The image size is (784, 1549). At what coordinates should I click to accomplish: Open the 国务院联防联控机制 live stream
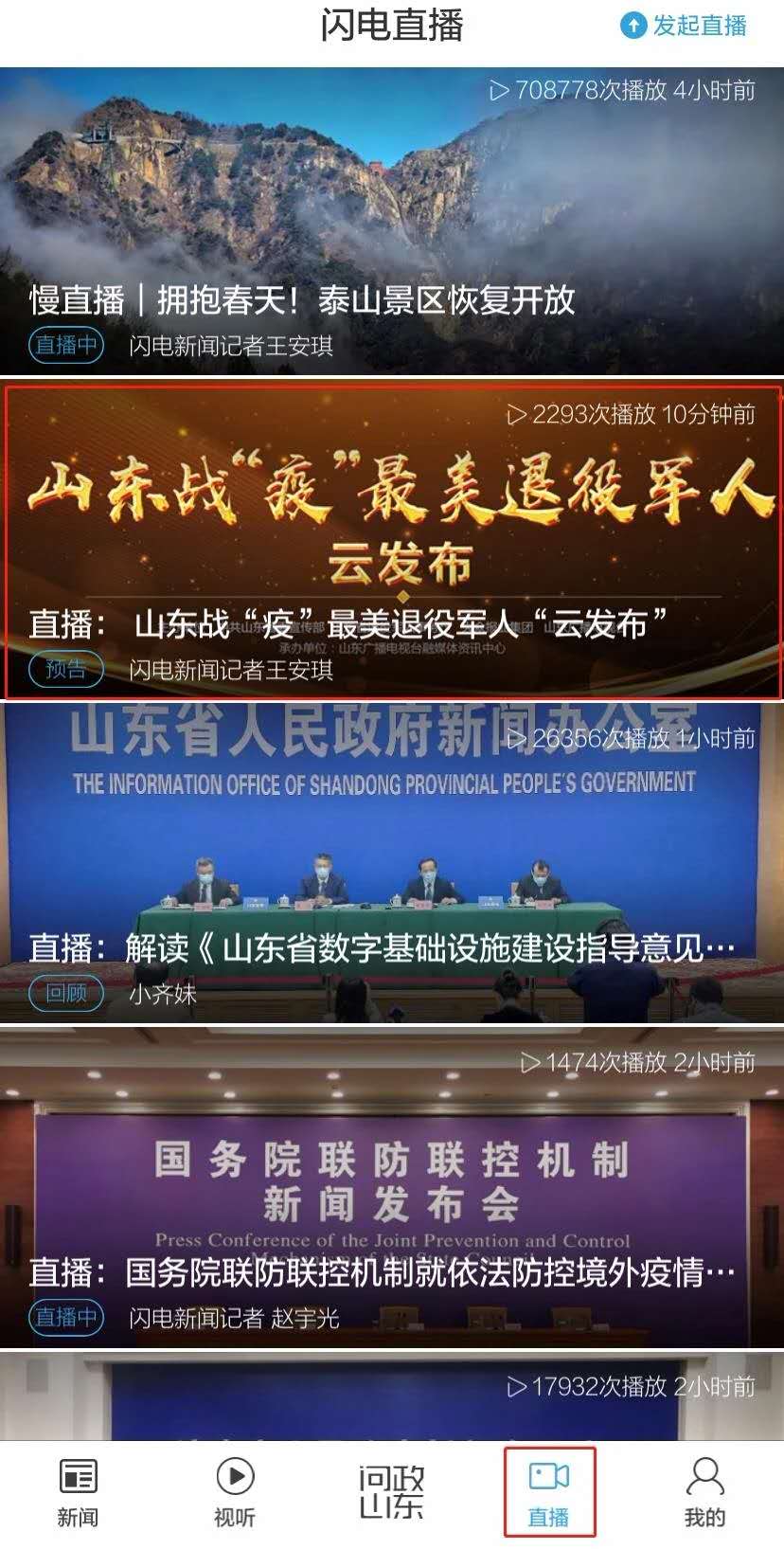tap(392, 1186)
